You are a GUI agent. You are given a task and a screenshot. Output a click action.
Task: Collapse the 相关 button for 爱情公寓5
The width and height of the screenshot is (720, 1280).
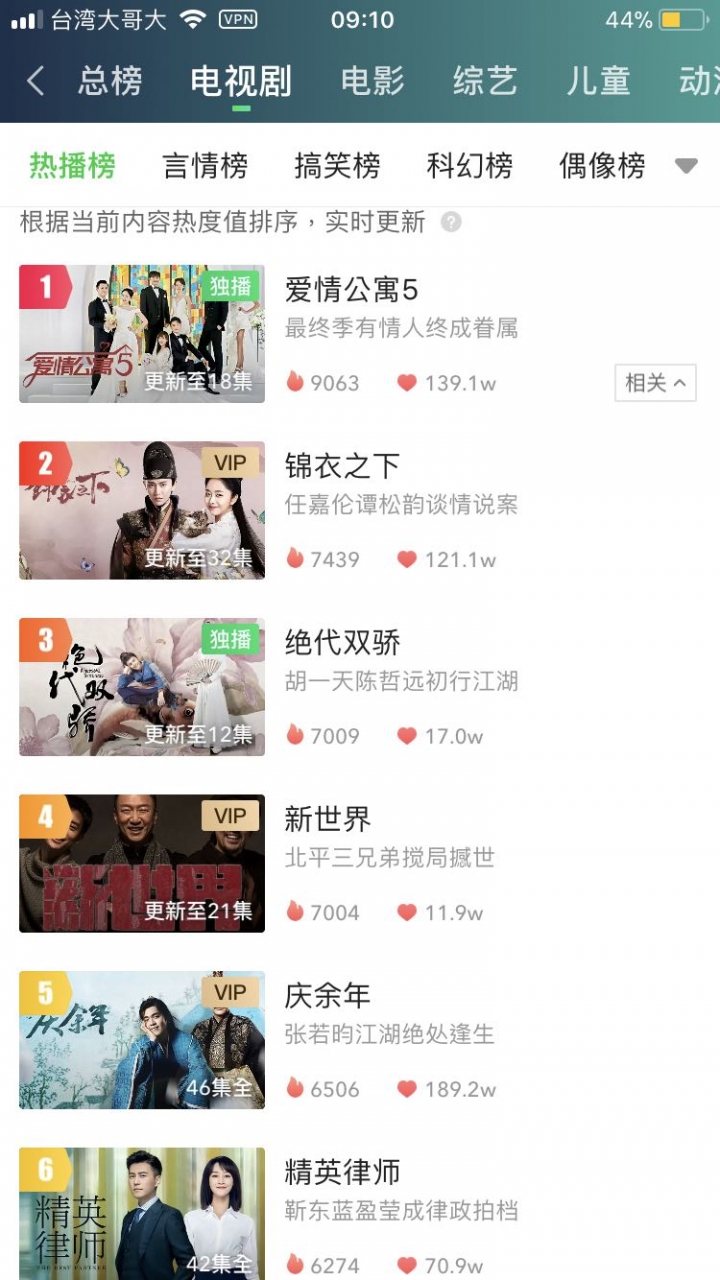pos(655,382)
